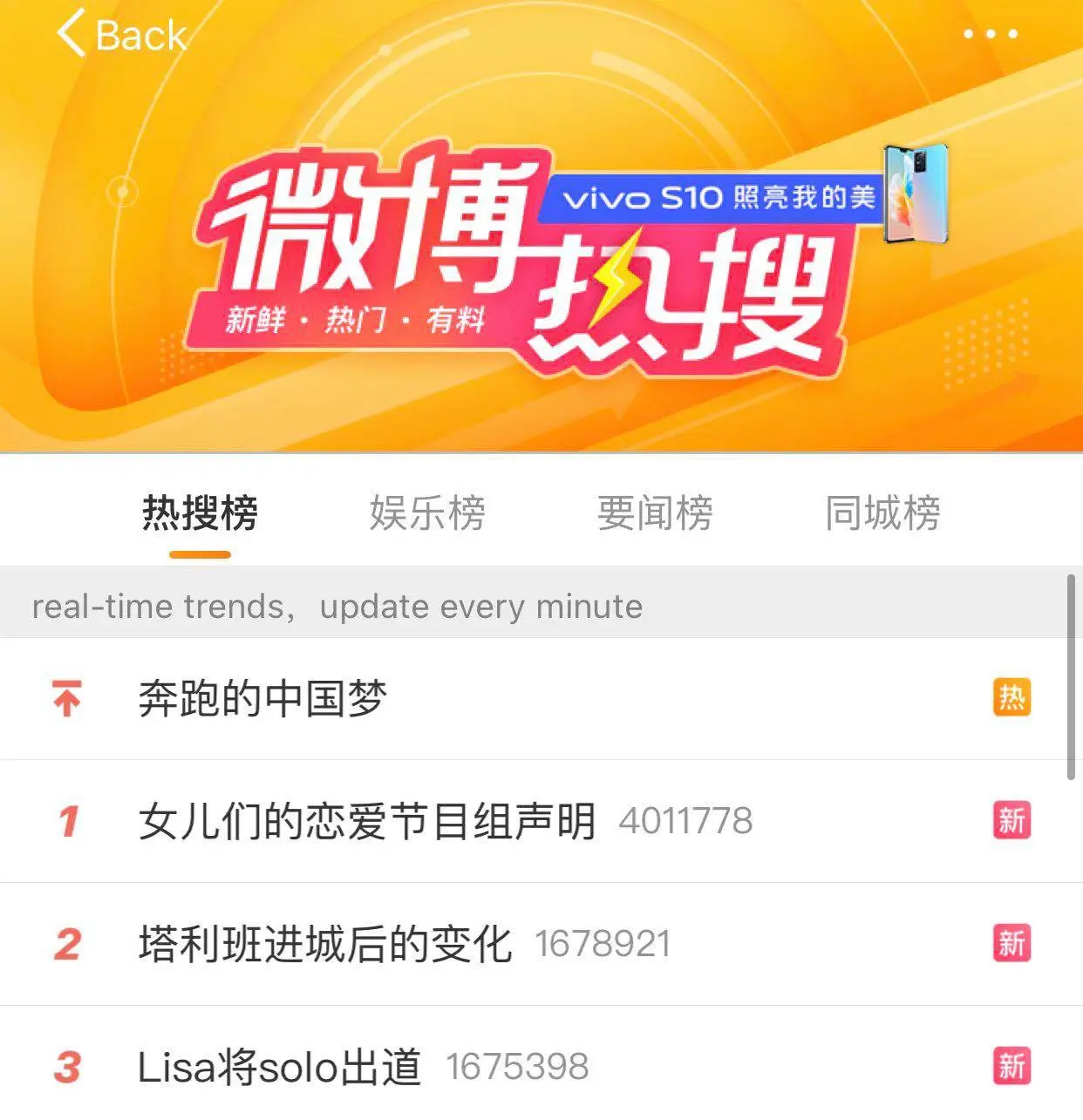Tap the vivo S10 ad banner
Viewport: 1083px width, 1120px height.
point(741,197)
